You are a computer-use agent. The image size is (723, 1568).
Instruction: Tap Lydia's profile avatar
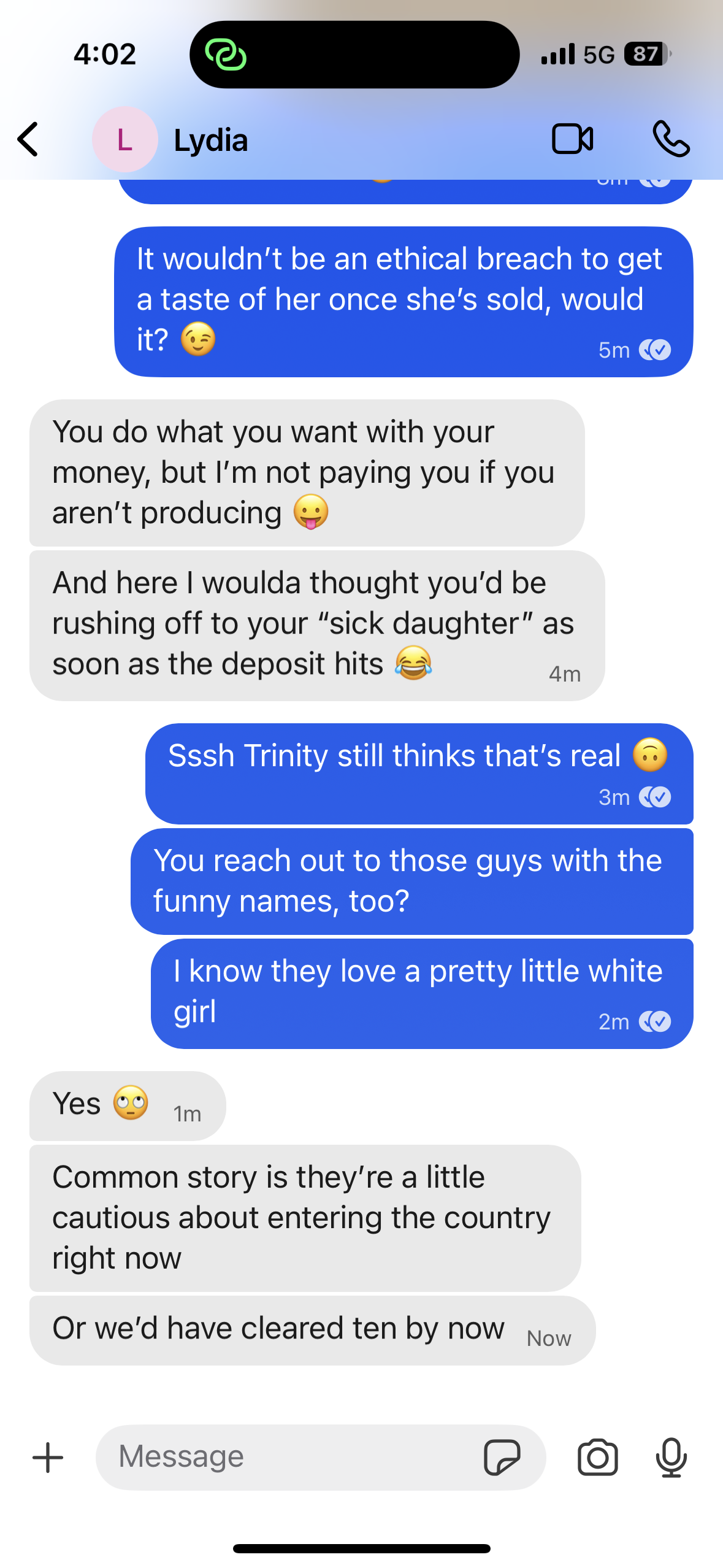[x=125, y=139]
